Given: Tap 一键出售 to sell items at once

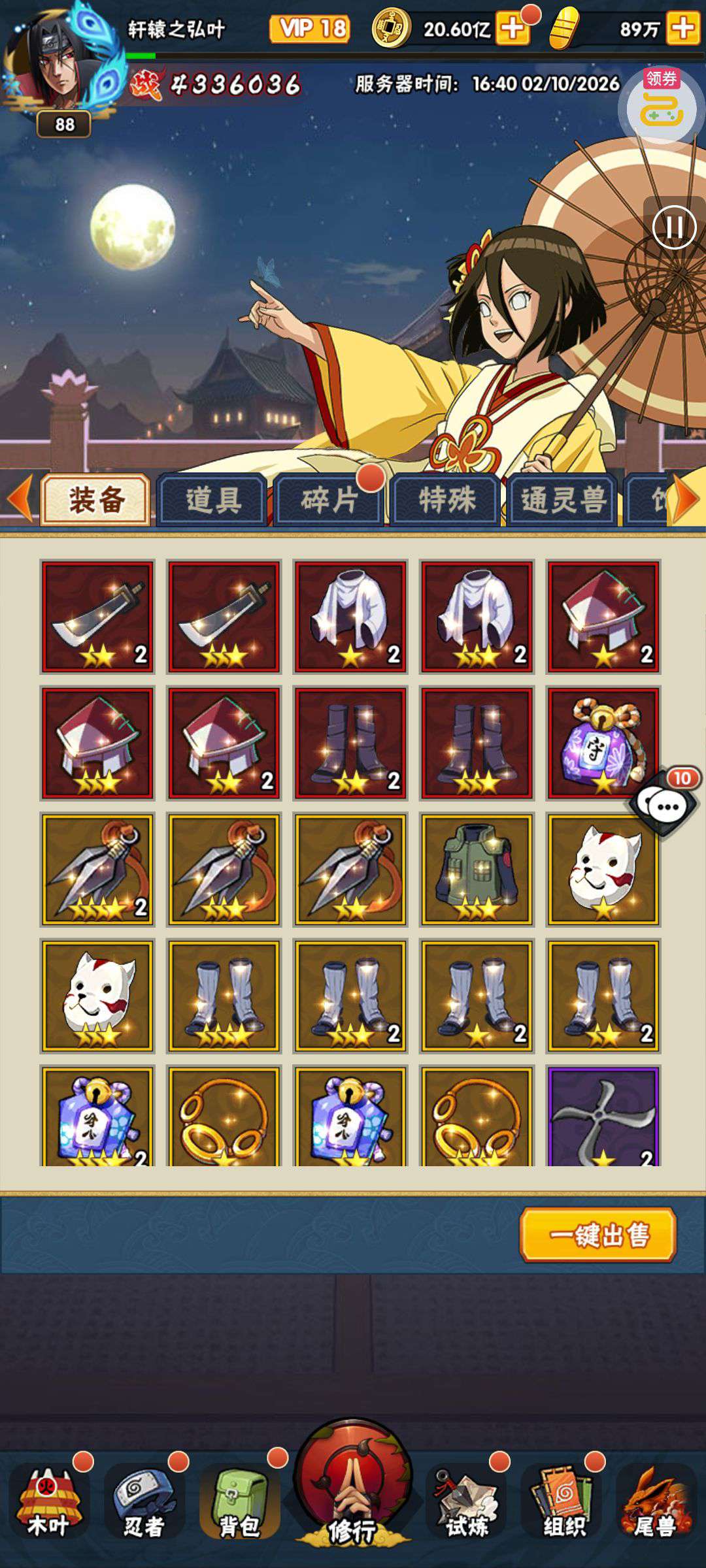Looking at the screenshot, I should point(598,1235).
